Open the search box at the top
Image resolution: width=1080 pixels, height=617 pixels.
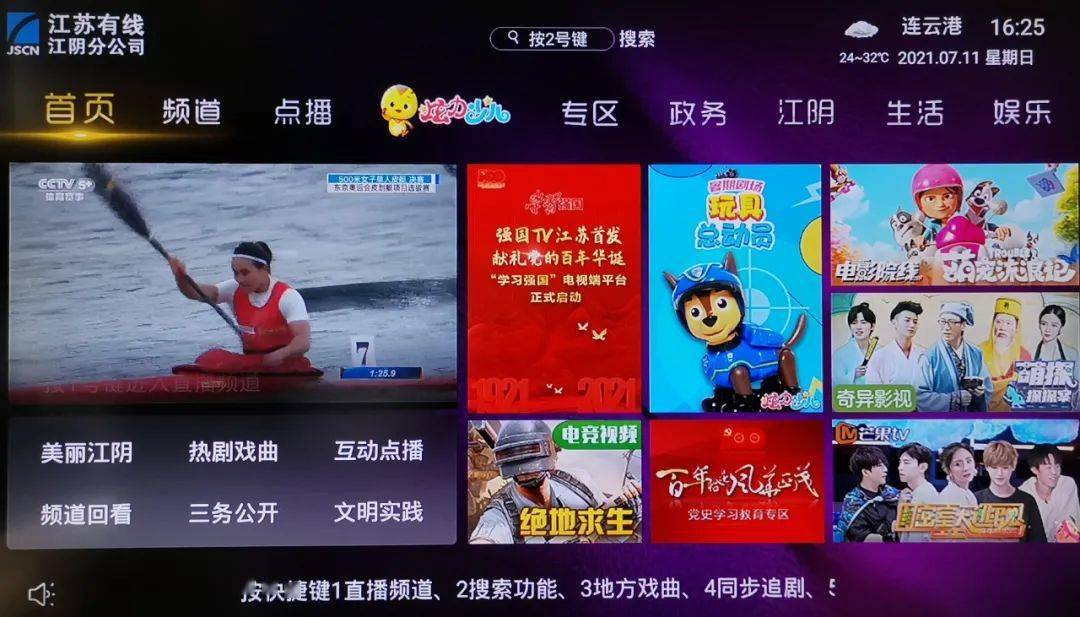pos(552,39)
